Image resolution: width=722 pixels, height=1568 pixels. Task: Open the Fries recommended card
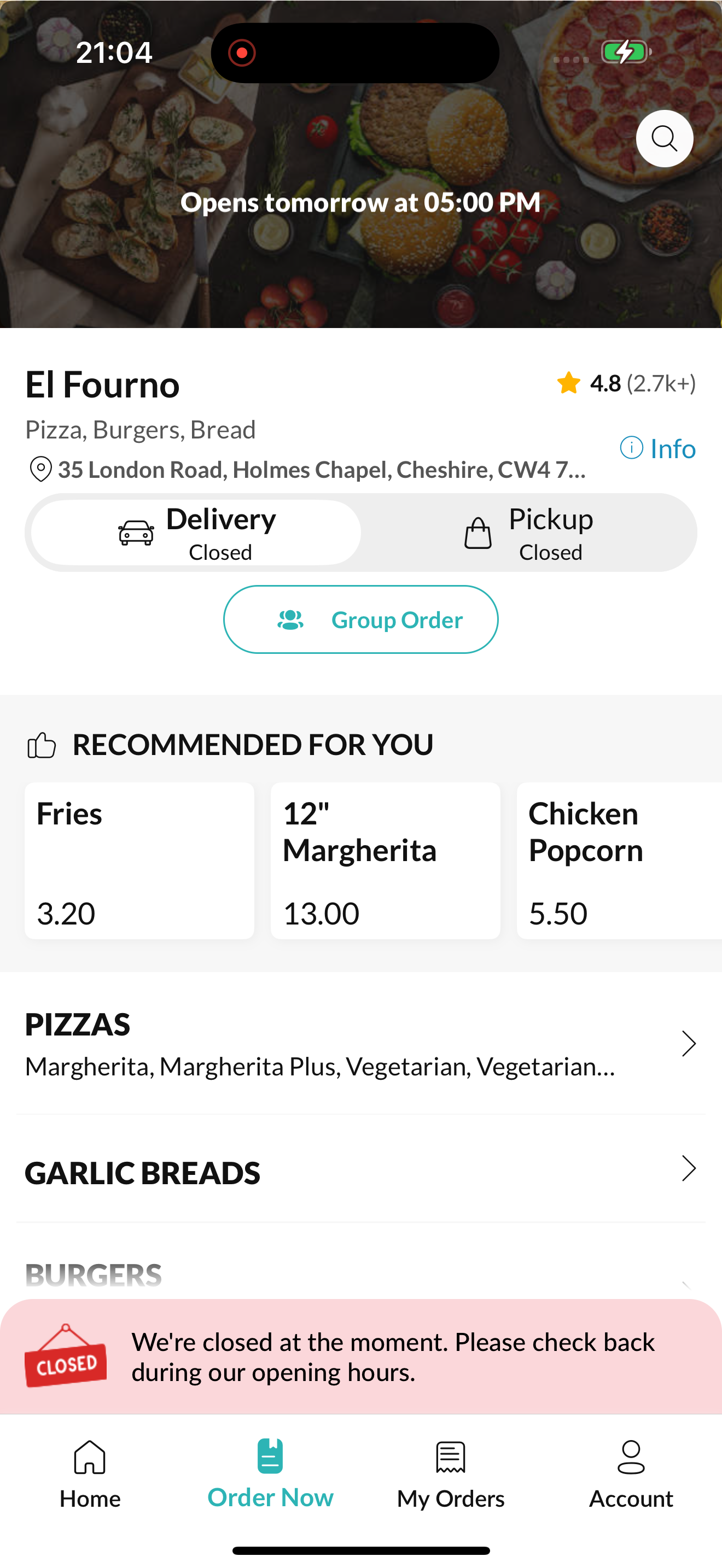pyautogui.click(x=139, y=861)
